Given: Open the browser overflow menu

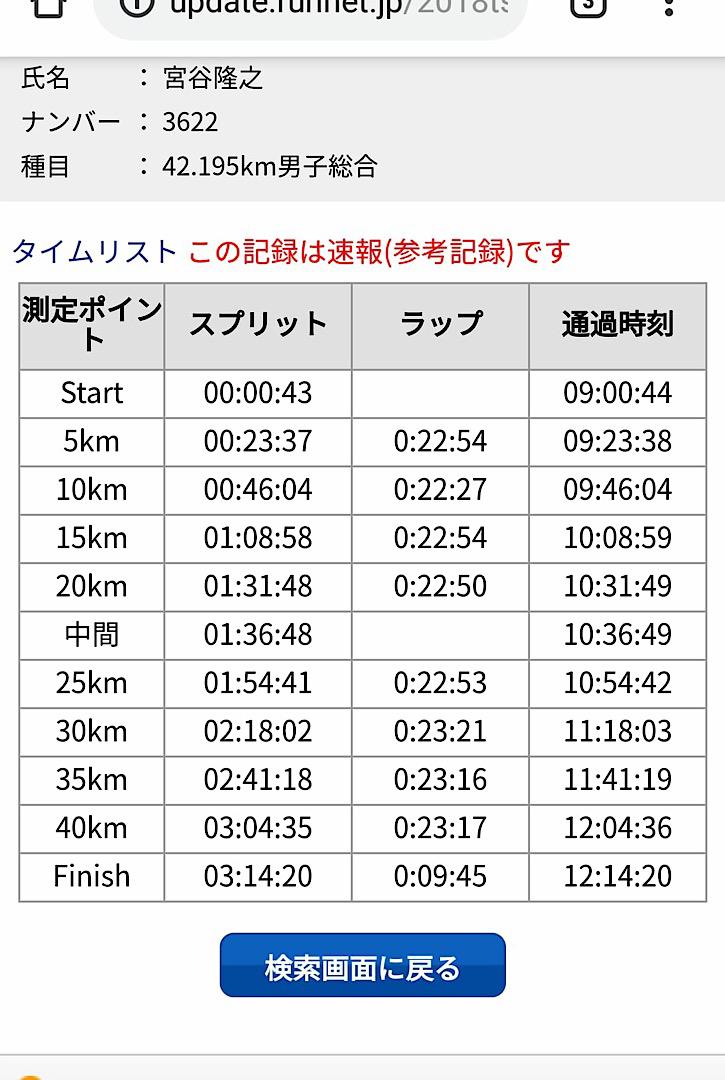Looking at the screenshot, I should (670, 8).
